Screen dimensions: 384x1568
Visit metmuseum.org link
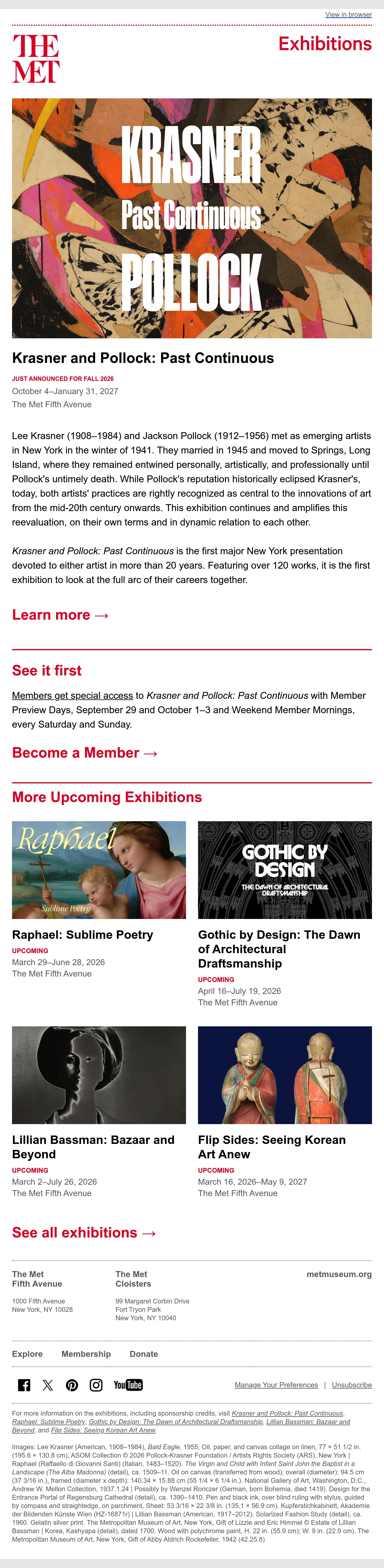tap(339, 1274)
